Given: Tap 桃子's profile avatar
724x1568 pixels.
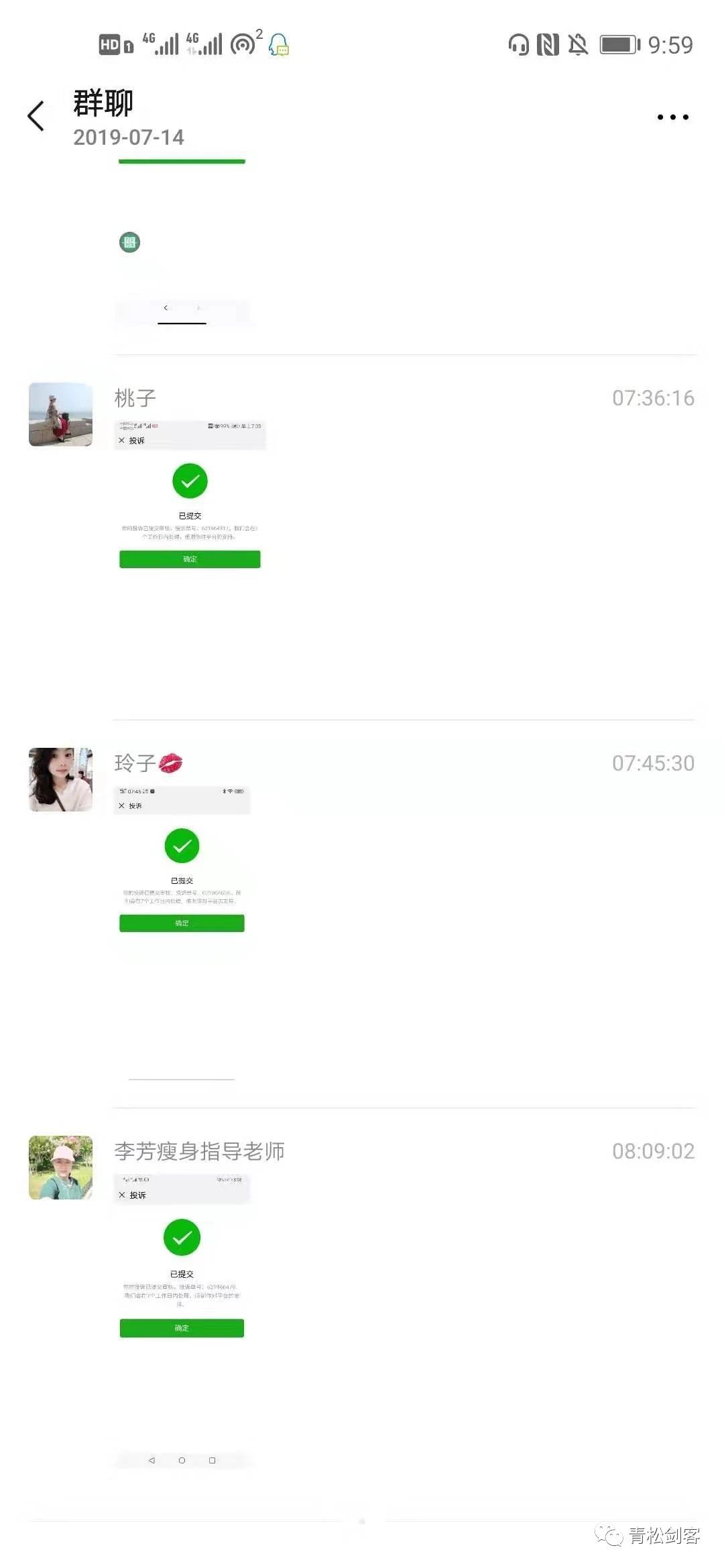Looking at the screenshot, I should [60, 414].
